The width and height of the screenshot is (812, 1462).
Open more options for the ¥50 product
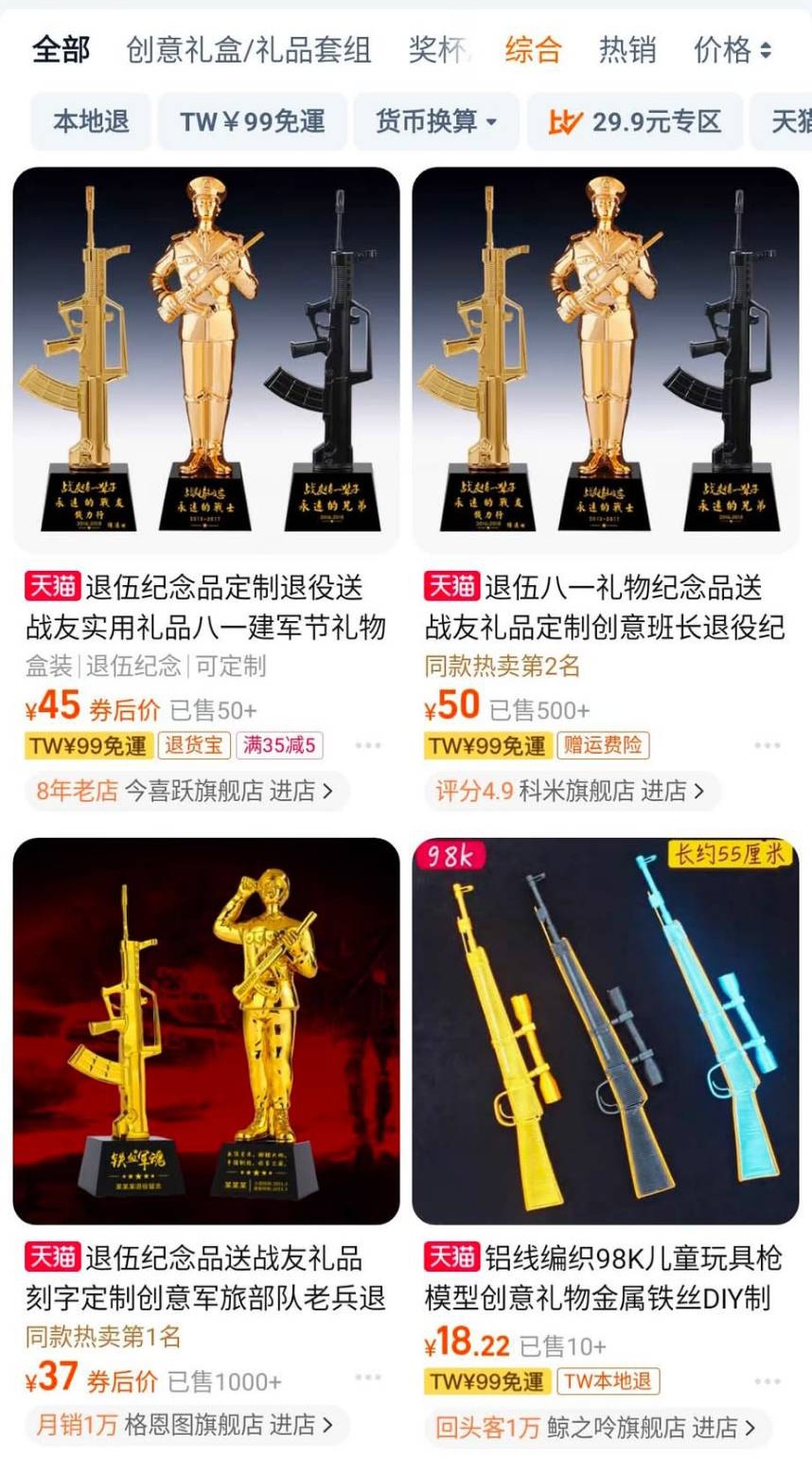coord(767,745)
